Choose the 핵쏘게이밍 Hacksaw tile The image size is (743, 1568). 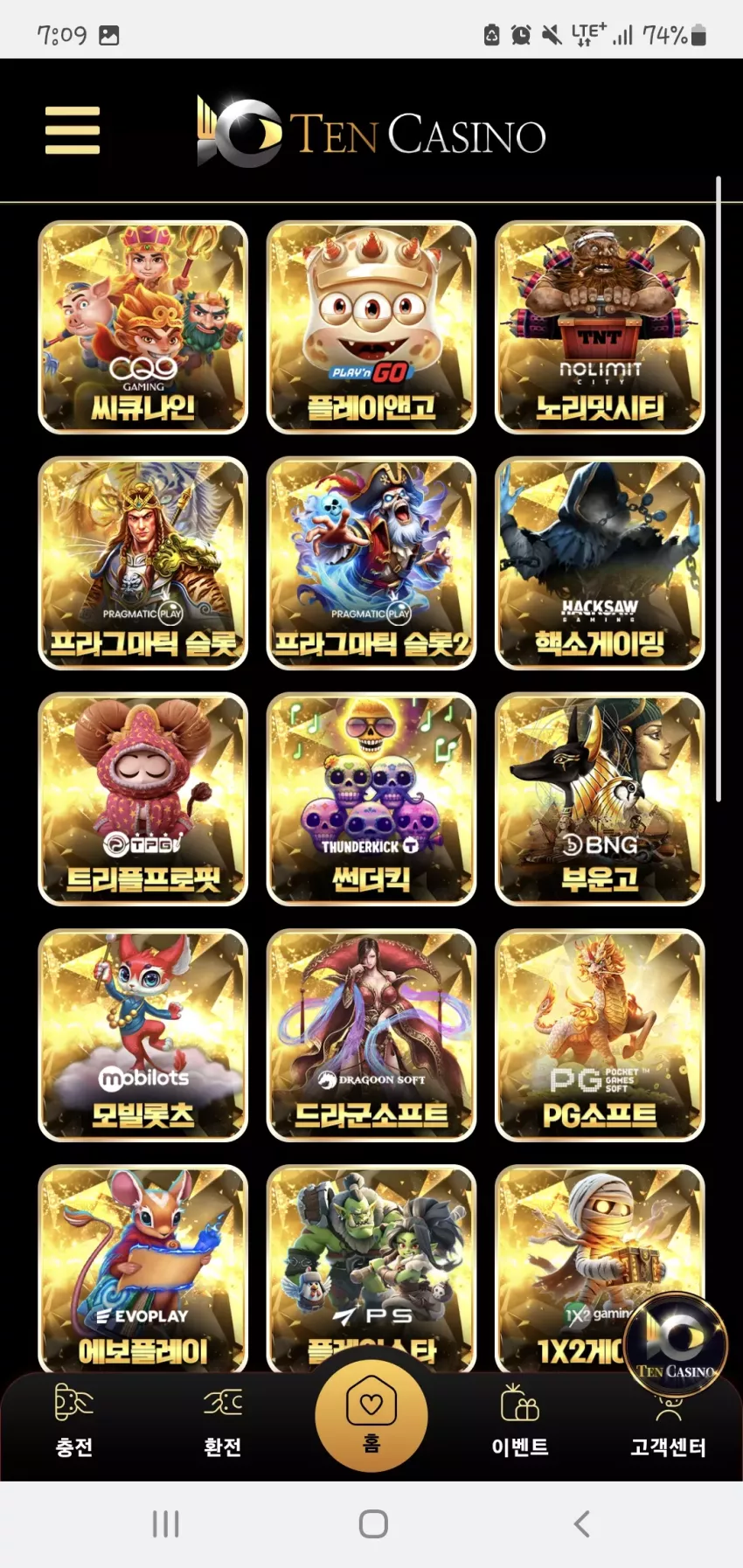click(600, 563)
